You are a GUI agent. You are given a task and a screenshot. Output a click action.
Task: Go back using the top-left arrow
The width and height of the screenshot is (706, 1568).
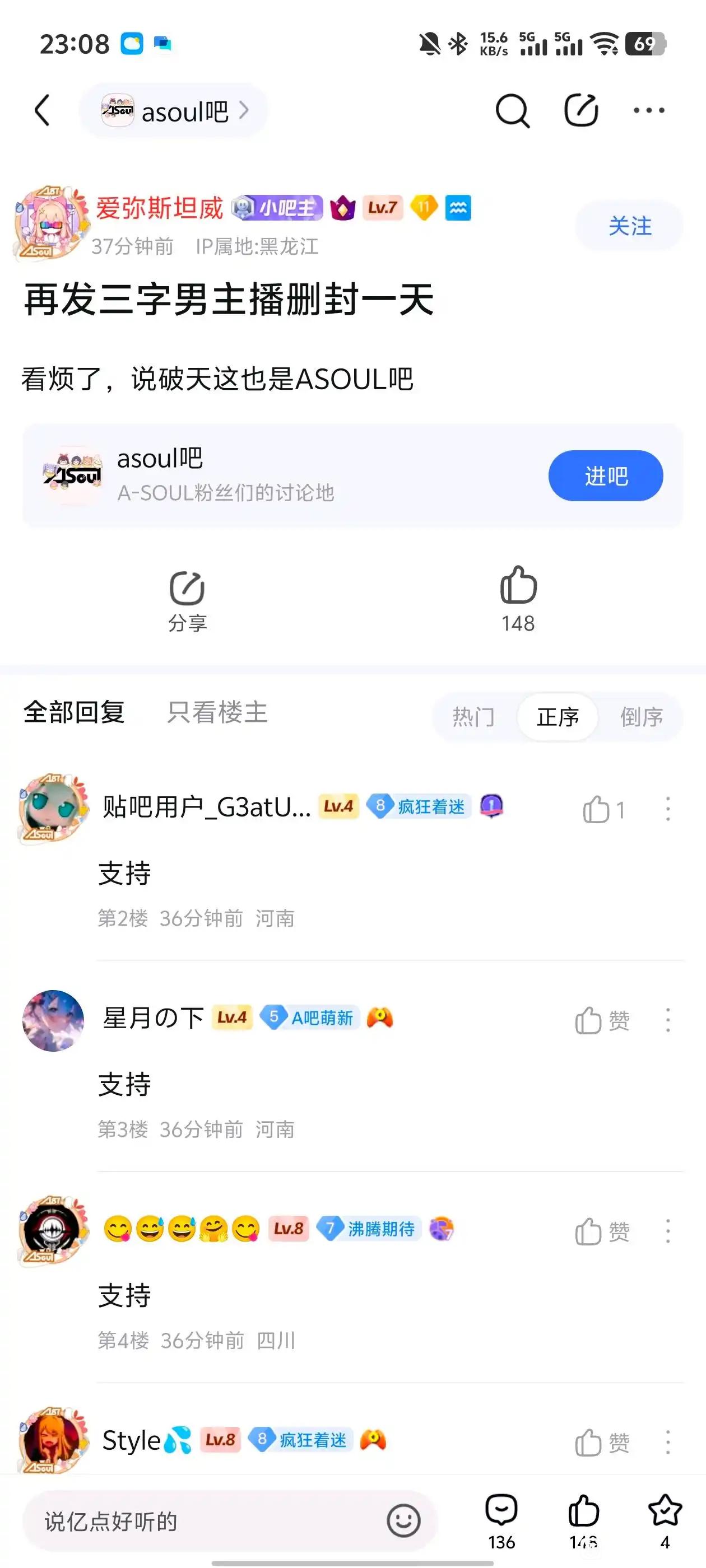coord(43,111)
